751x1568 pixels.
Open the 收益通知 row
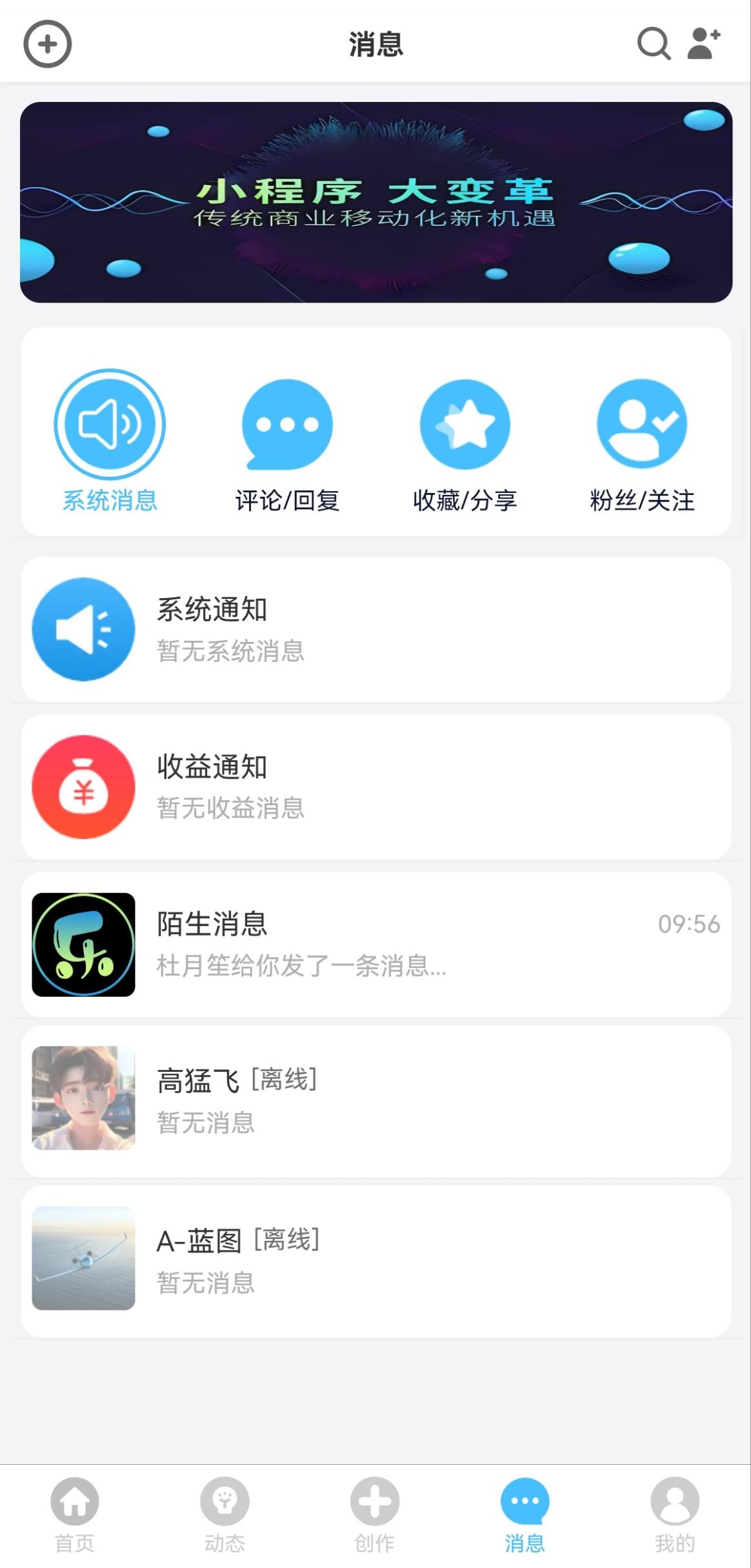(375, 787)
